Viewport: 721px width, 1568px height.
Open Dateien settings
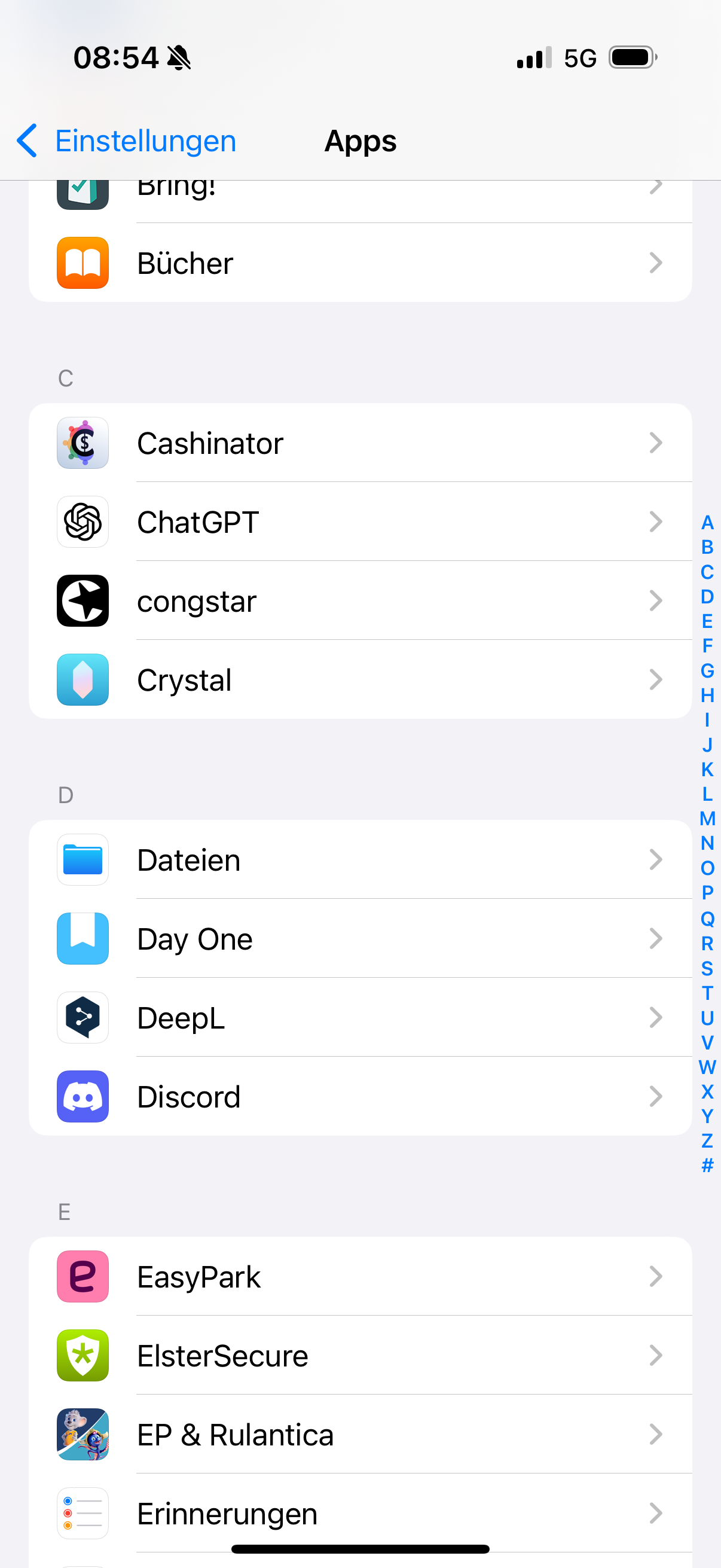point(359,860)
